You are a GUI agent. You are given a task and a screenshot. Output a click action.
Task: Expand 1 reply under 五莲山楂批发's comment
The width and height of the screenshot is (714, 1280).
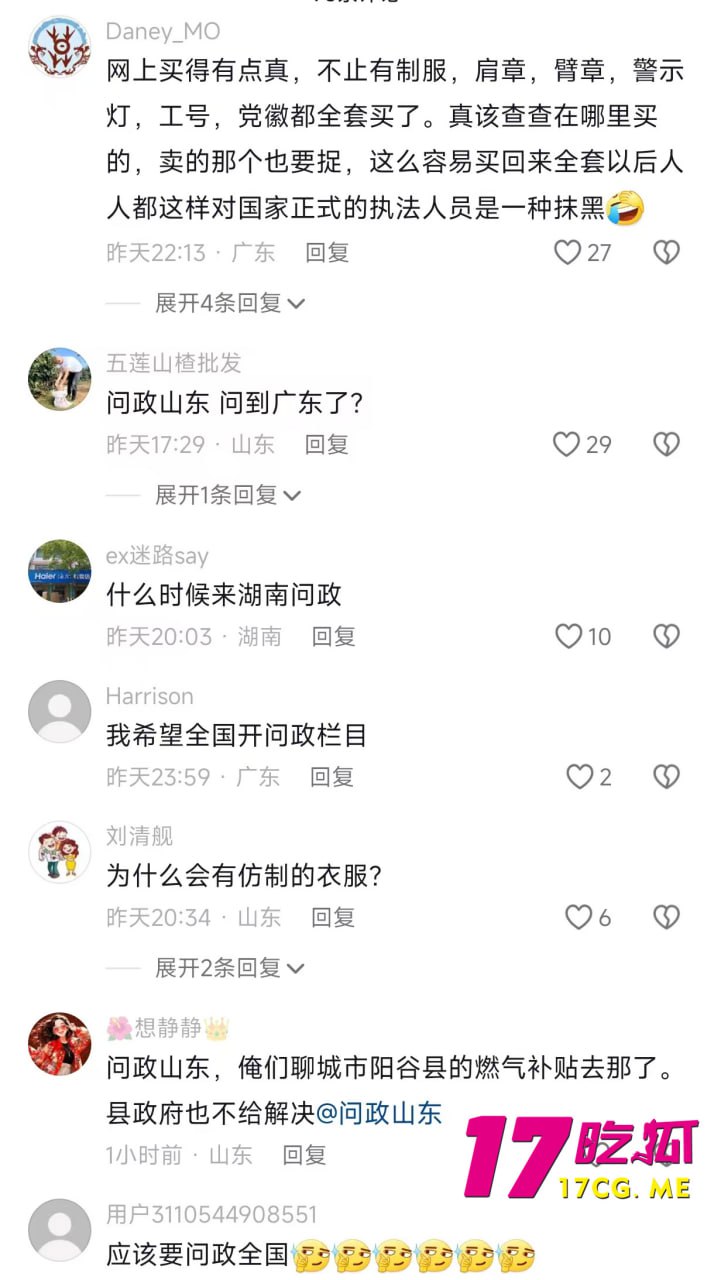point(228,494)
